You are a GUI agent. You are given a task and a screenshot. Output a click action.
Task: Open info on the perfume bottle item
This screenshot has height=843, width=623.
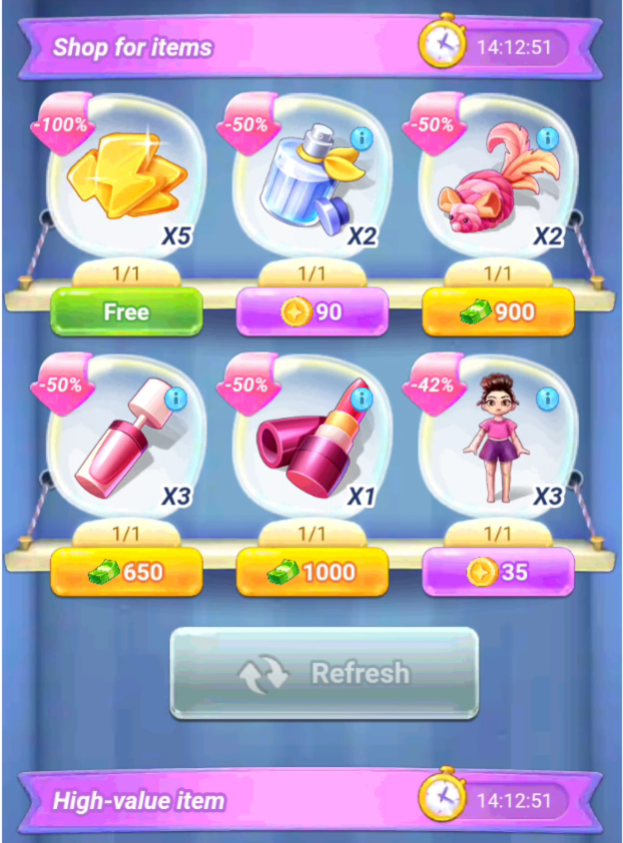[x=362, y=139]
